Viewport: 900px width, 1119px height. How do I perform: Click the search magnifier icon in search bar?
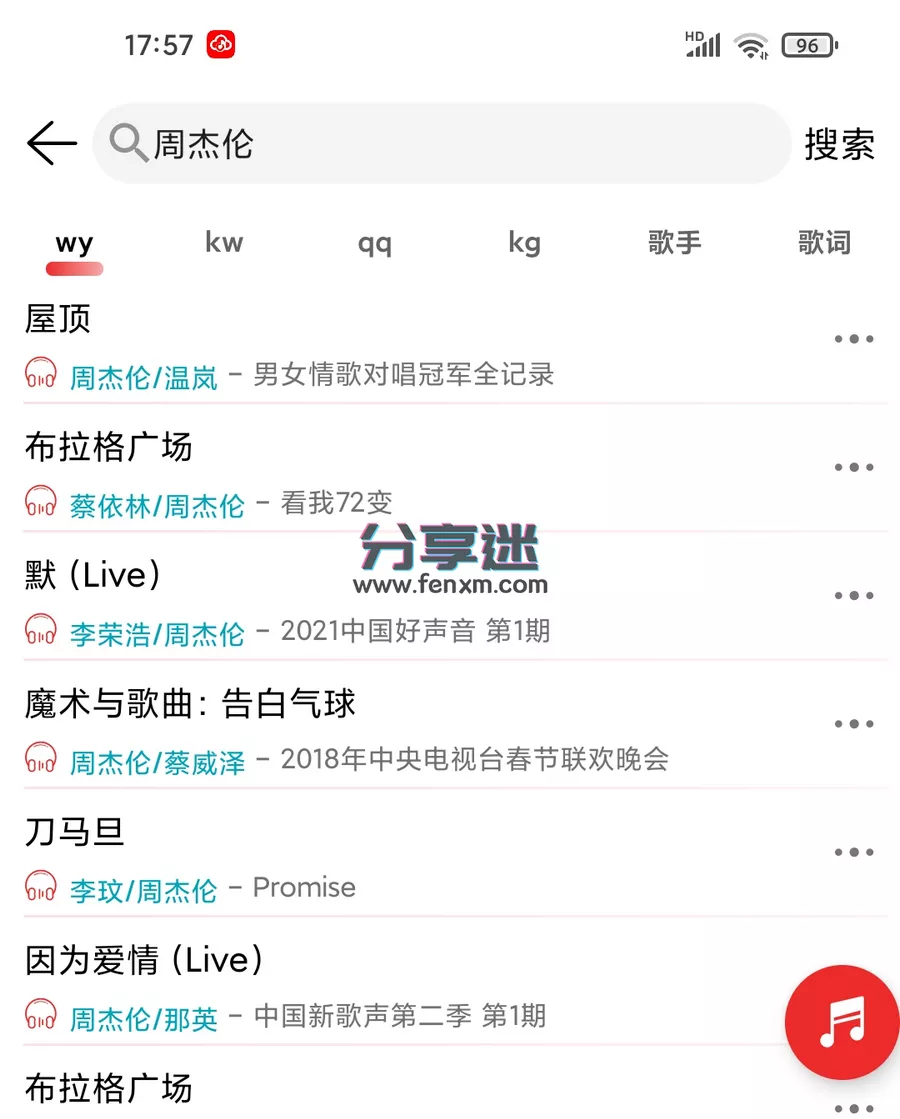(128, 144)
